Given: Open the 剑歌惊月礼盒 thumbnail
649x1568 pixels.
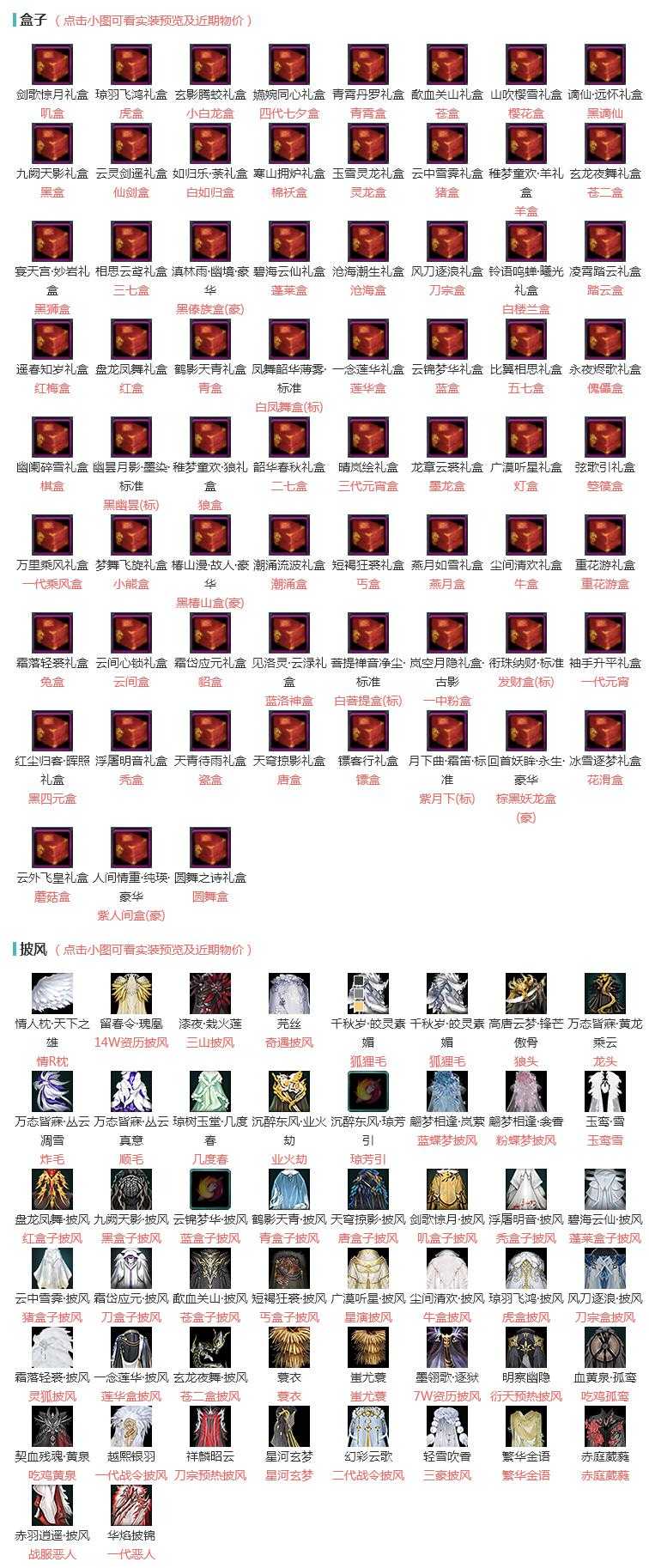Looking at the screenshot, I should [52, 65].
